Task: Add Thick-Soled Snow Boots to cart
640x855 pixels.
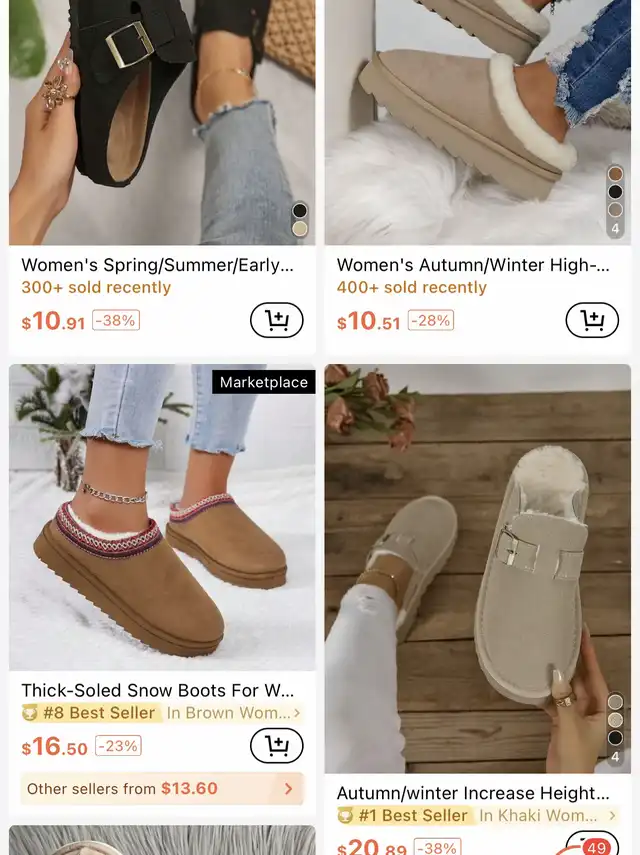Action: click(x=276, y=746)
